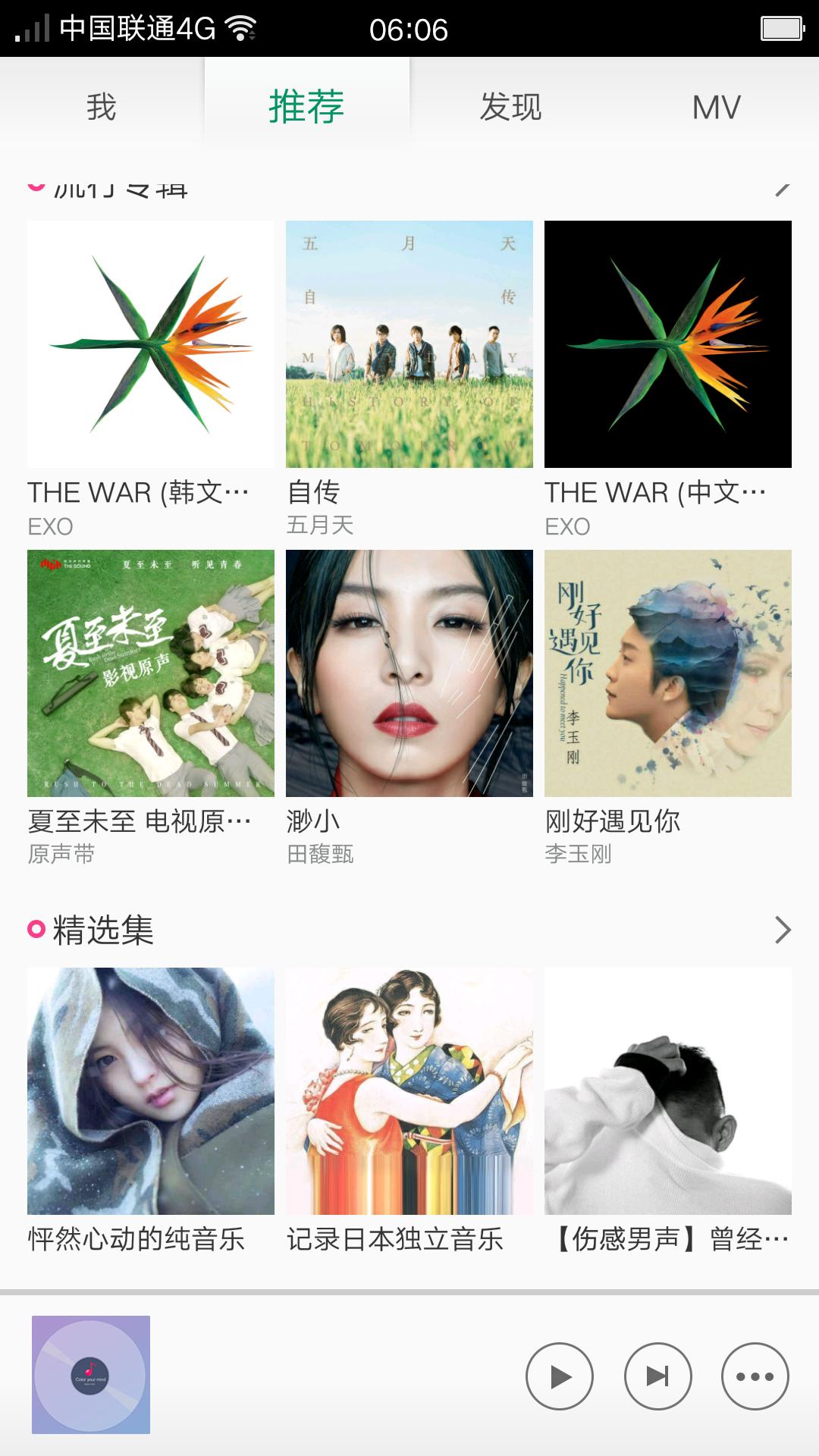The width and height of the screenshot is (819, 1456).
Task: Open the 发现 tab
Action: tap(511, 106)
